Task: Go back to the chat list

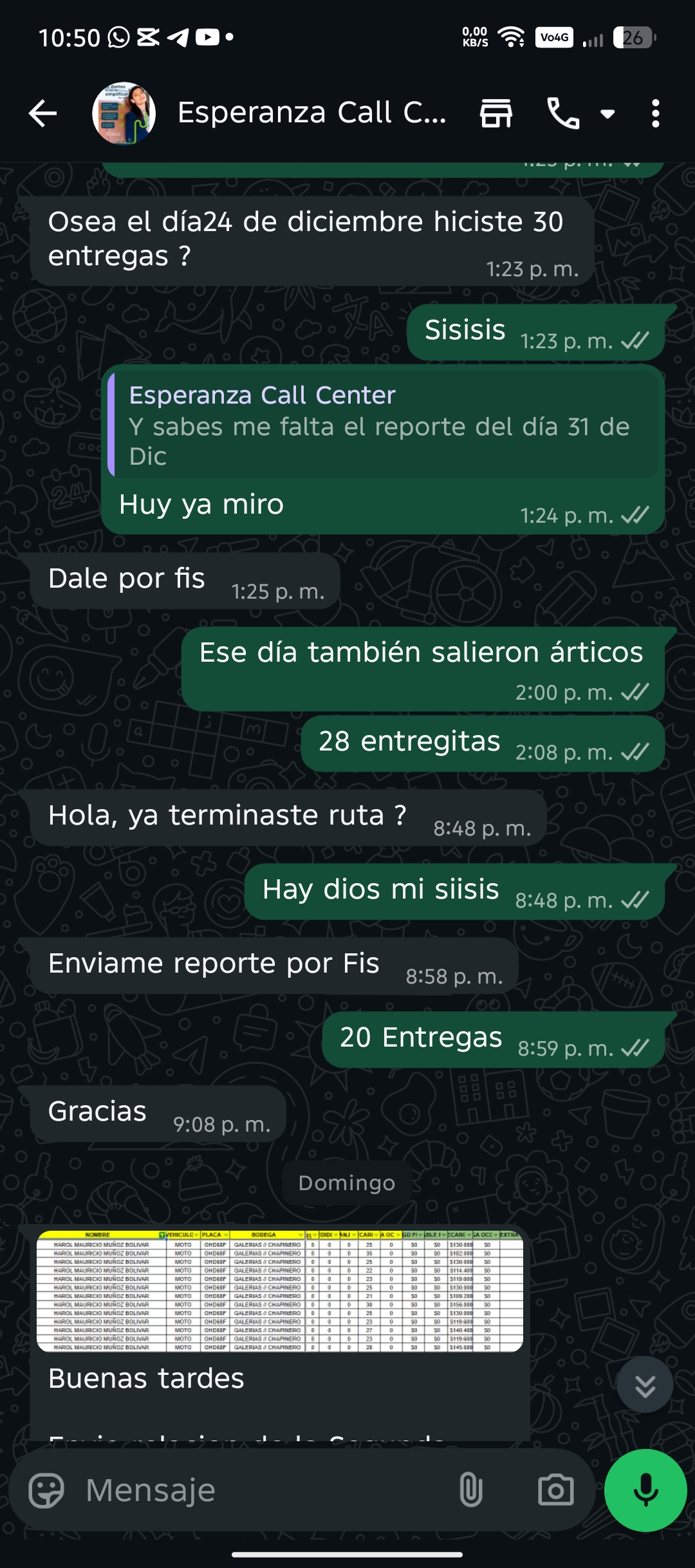Action: [43, 114]
